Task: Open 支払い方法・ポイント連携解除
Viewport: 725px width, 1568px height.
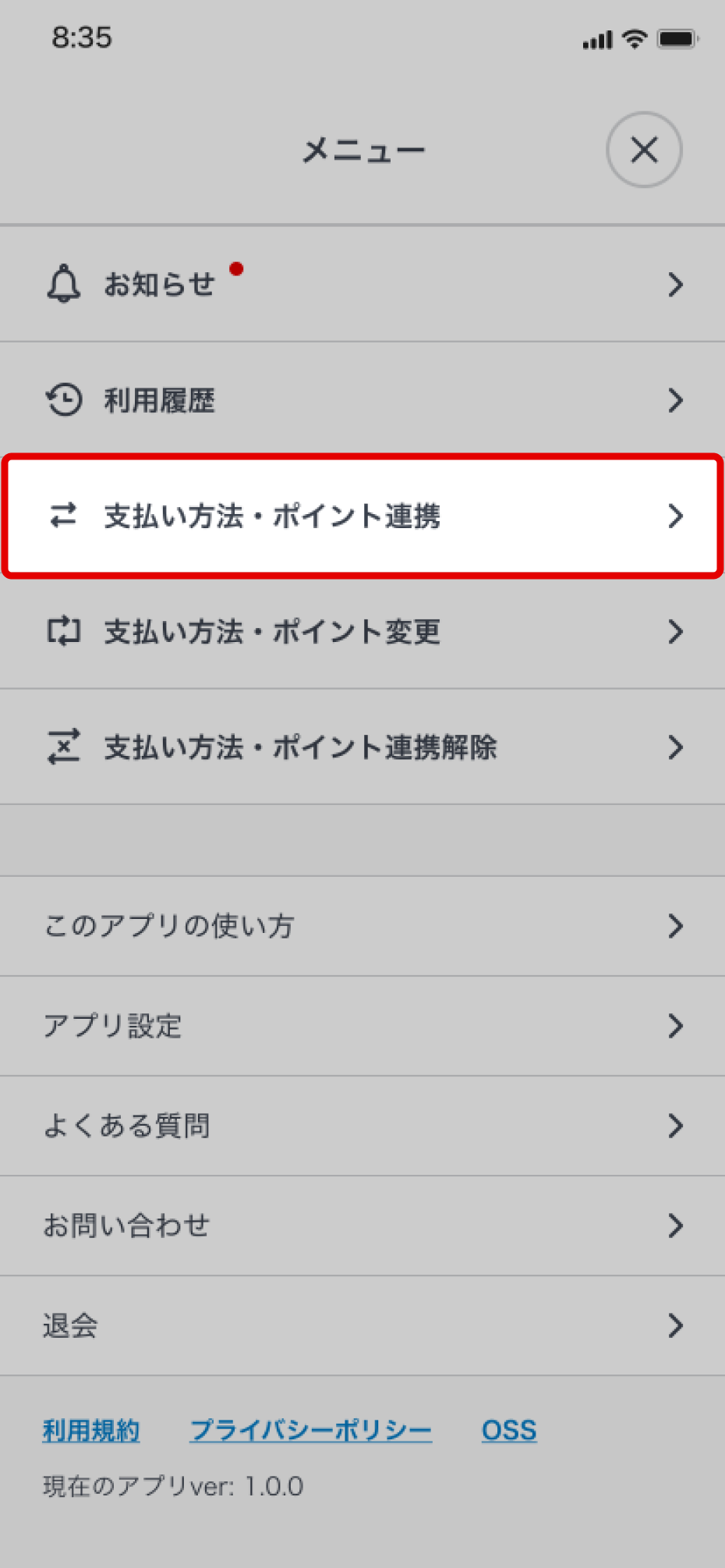Action: 362,747
